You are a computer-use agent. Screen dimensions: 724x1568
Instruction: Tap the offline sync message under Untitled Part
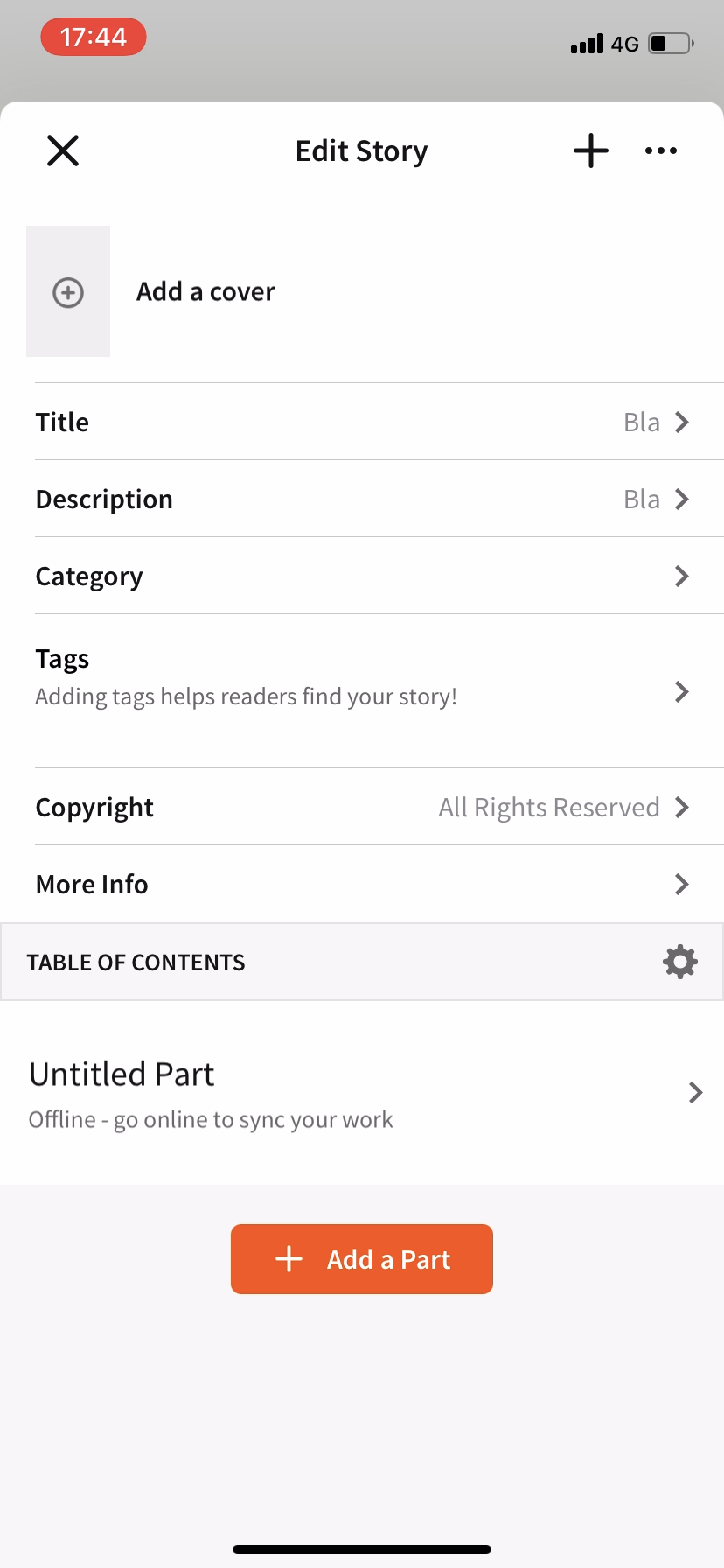pyautogui.click(x=211, y=1119)
